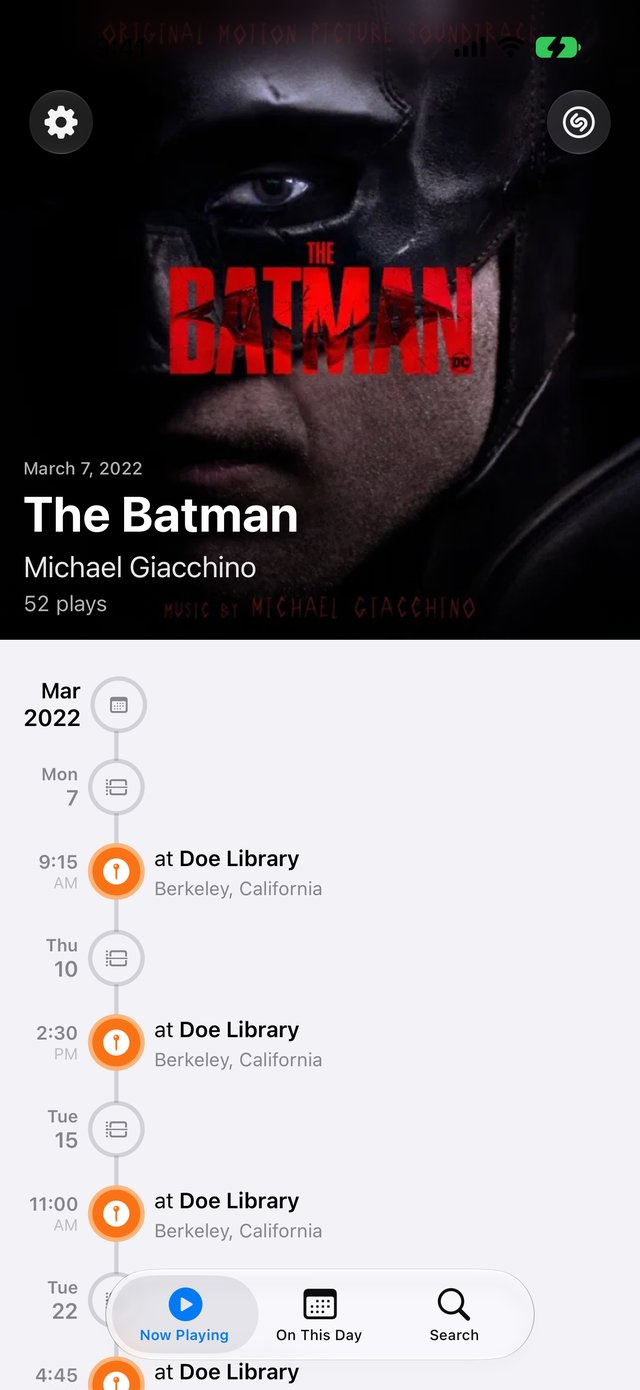The height and width of the screenshot is (1390, 640).
Task: Open the settings gear
Action: [x=61, y=122]
